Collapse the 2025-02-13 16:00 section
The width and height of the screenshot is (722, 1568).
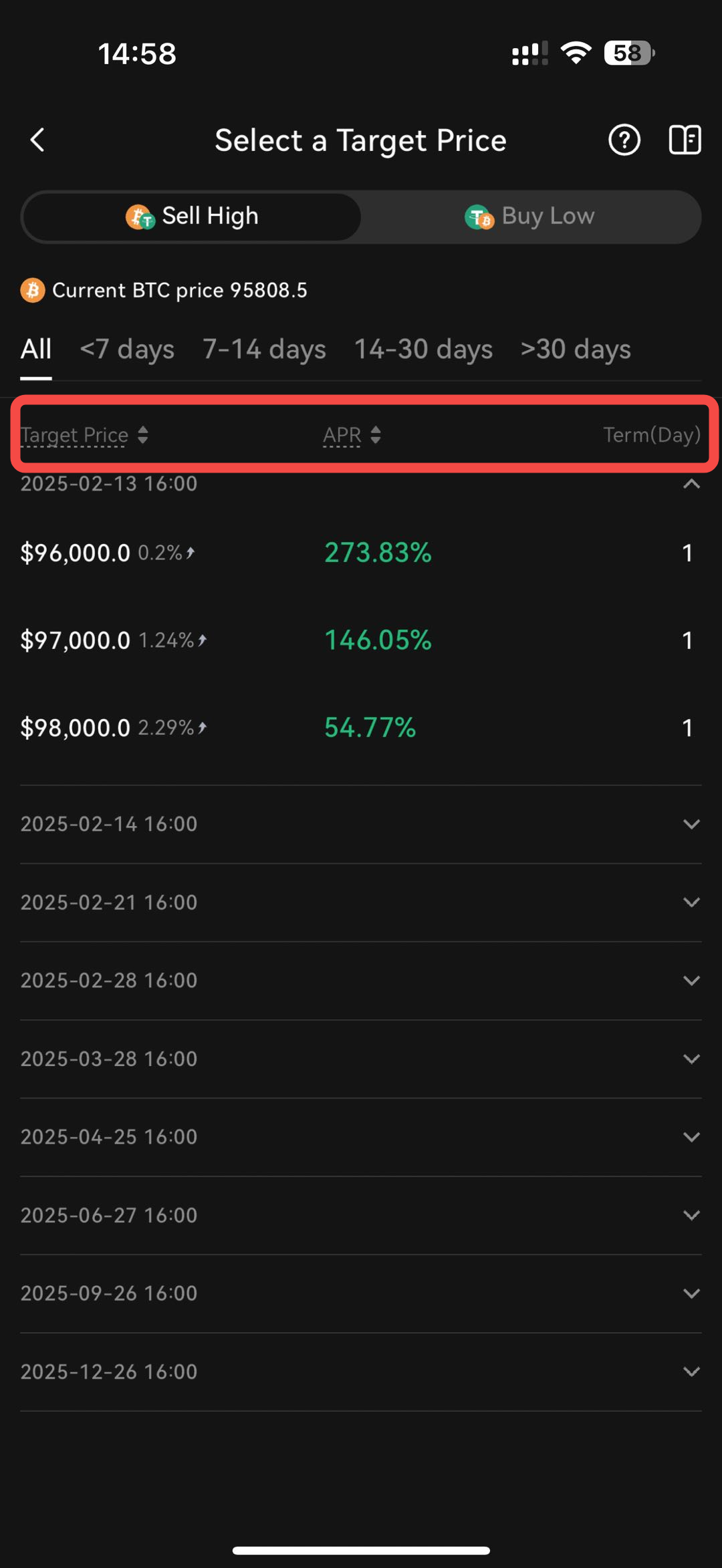tap(691, 483)
